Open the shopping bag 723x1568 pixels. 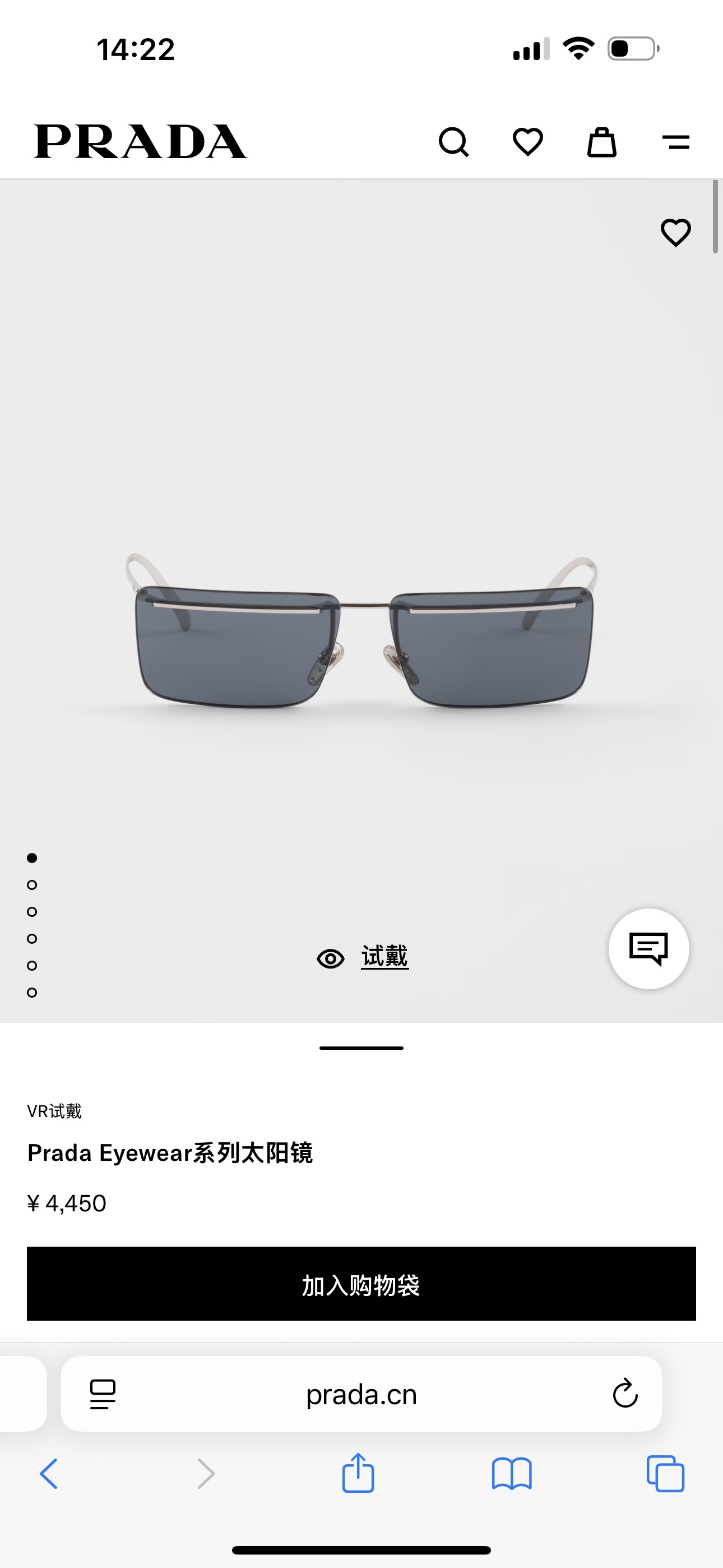(x=602, y=142)
